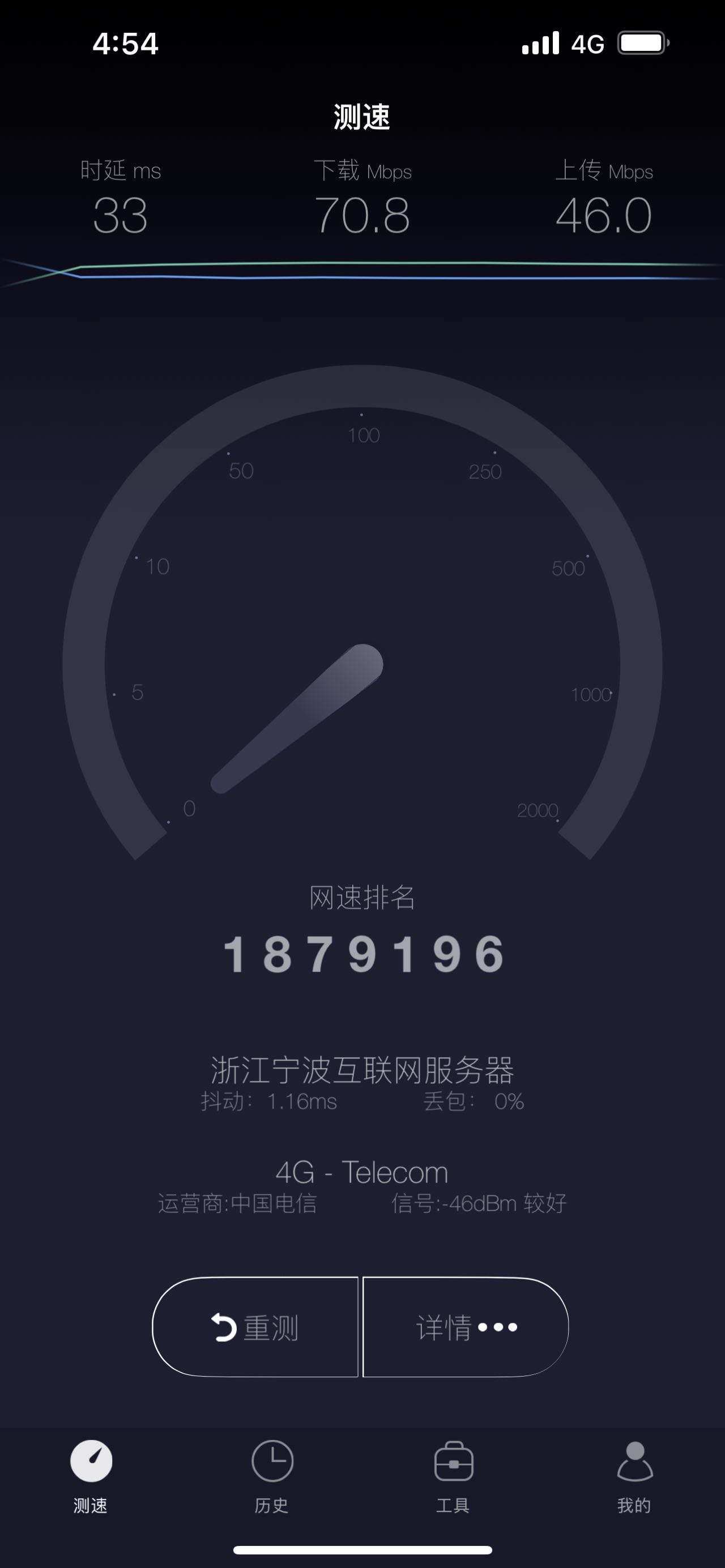Select the 测速 tab
The width and height of the screenshot is (725, 1568).
91,1476
